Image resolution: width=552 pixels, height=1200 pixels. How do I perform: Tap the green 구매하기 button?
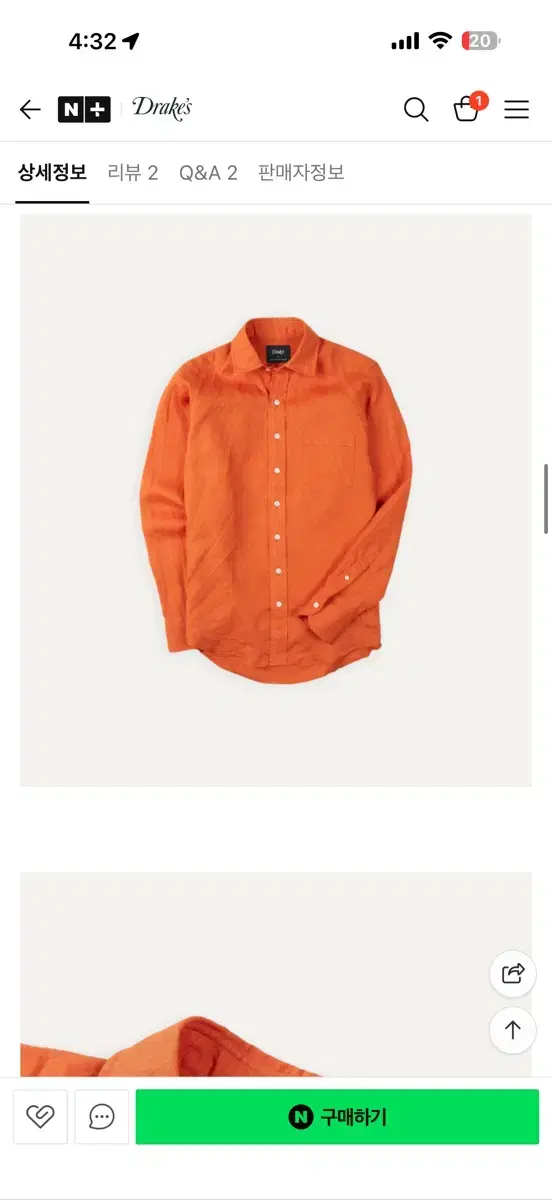pyautogui.click(x=337, y=1117)
